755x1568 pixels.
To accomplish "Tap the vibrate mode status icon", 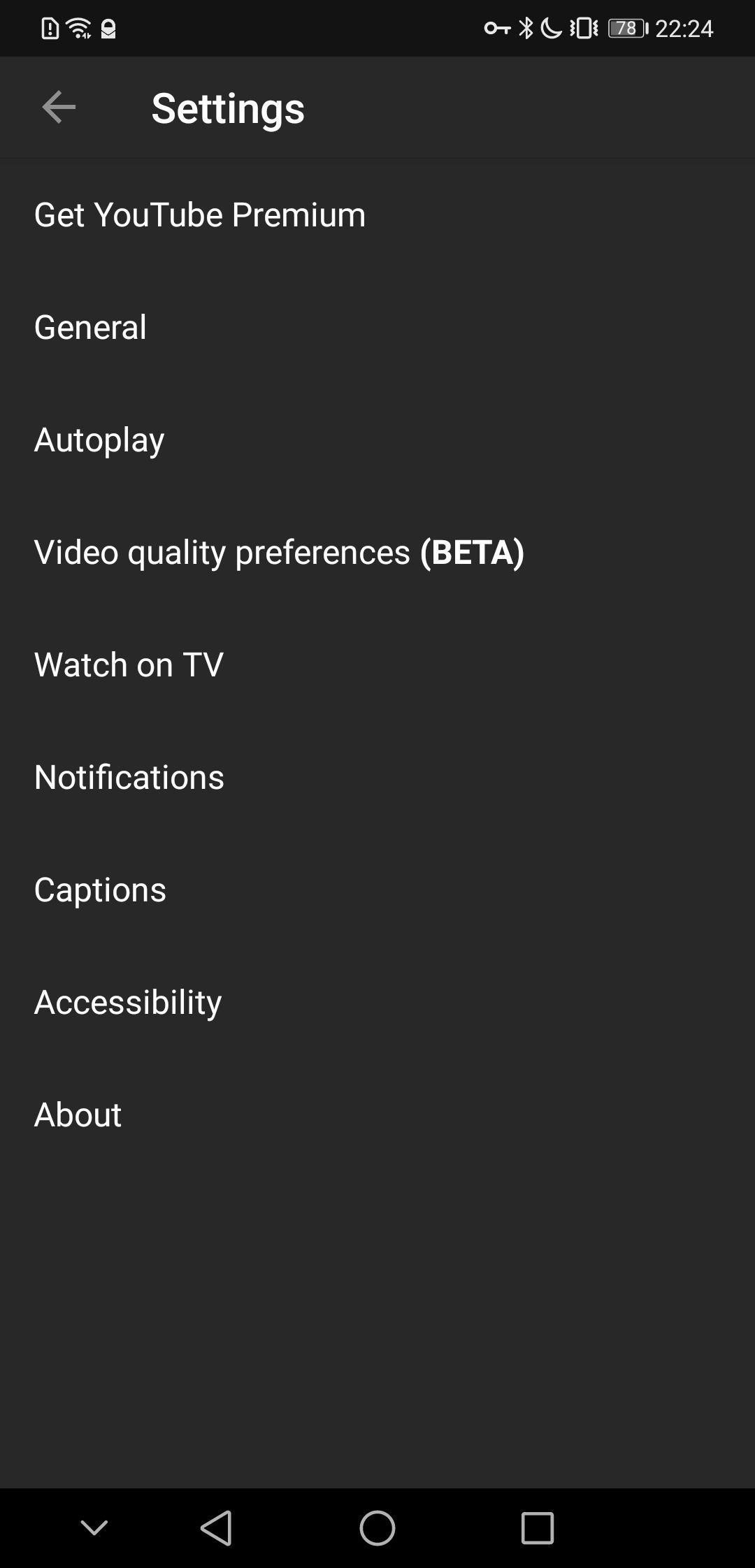I will pos(582,28).
